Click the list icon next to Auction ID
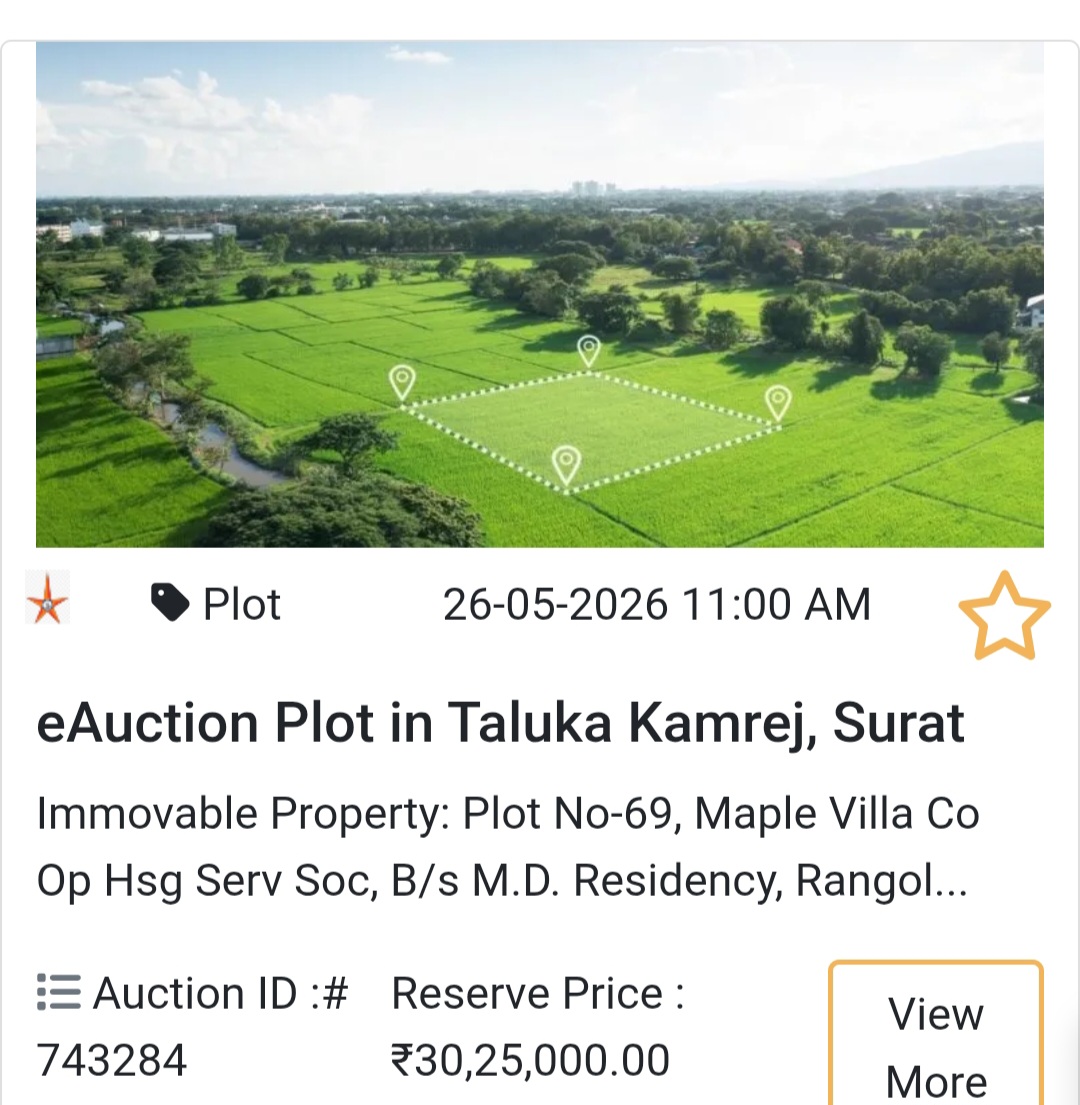1080x1105 pixels. tap(57, 992)
